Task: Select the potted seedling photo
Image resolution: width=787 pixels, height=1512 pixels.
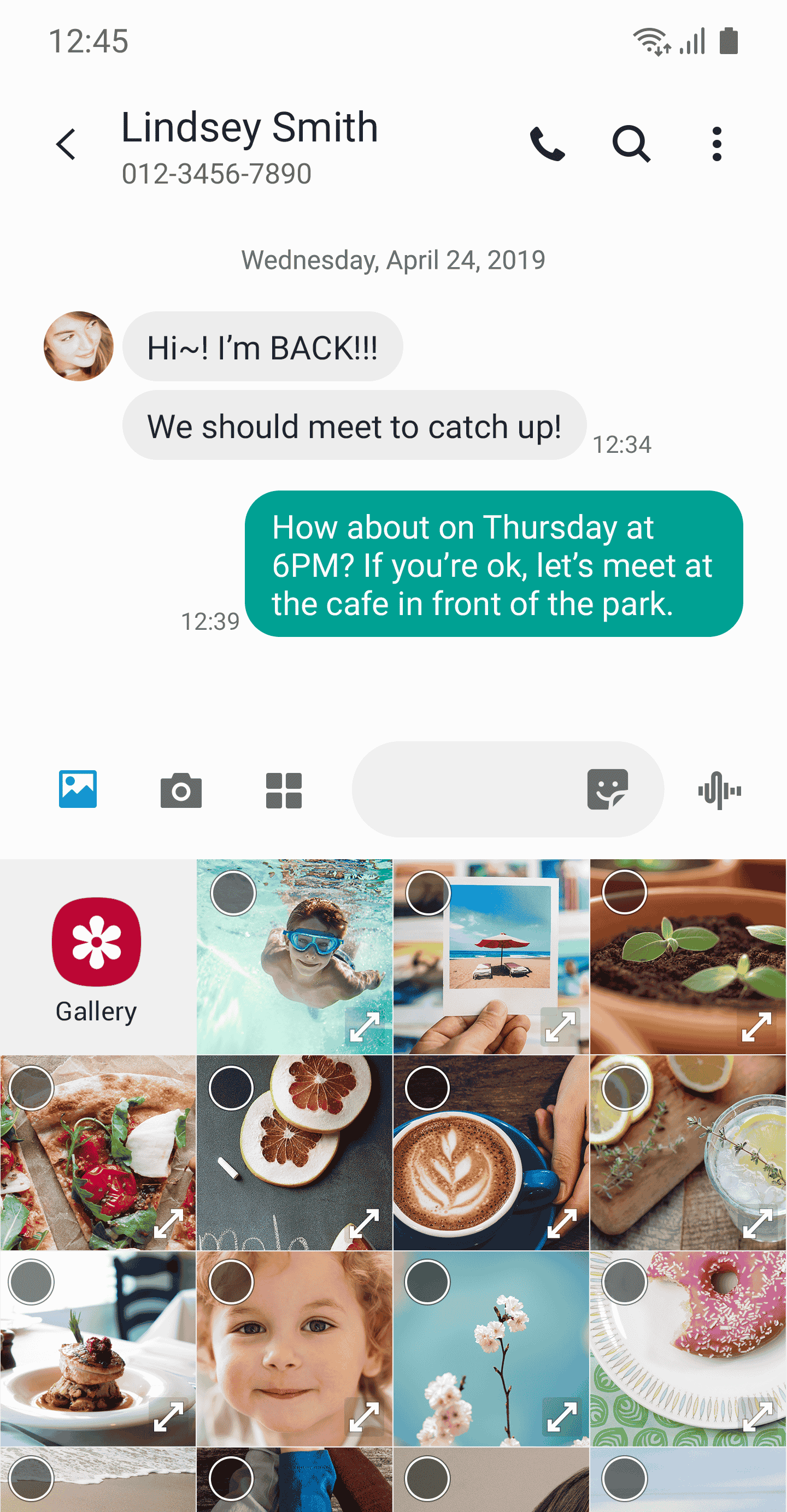Action: [x=624, y=892]
